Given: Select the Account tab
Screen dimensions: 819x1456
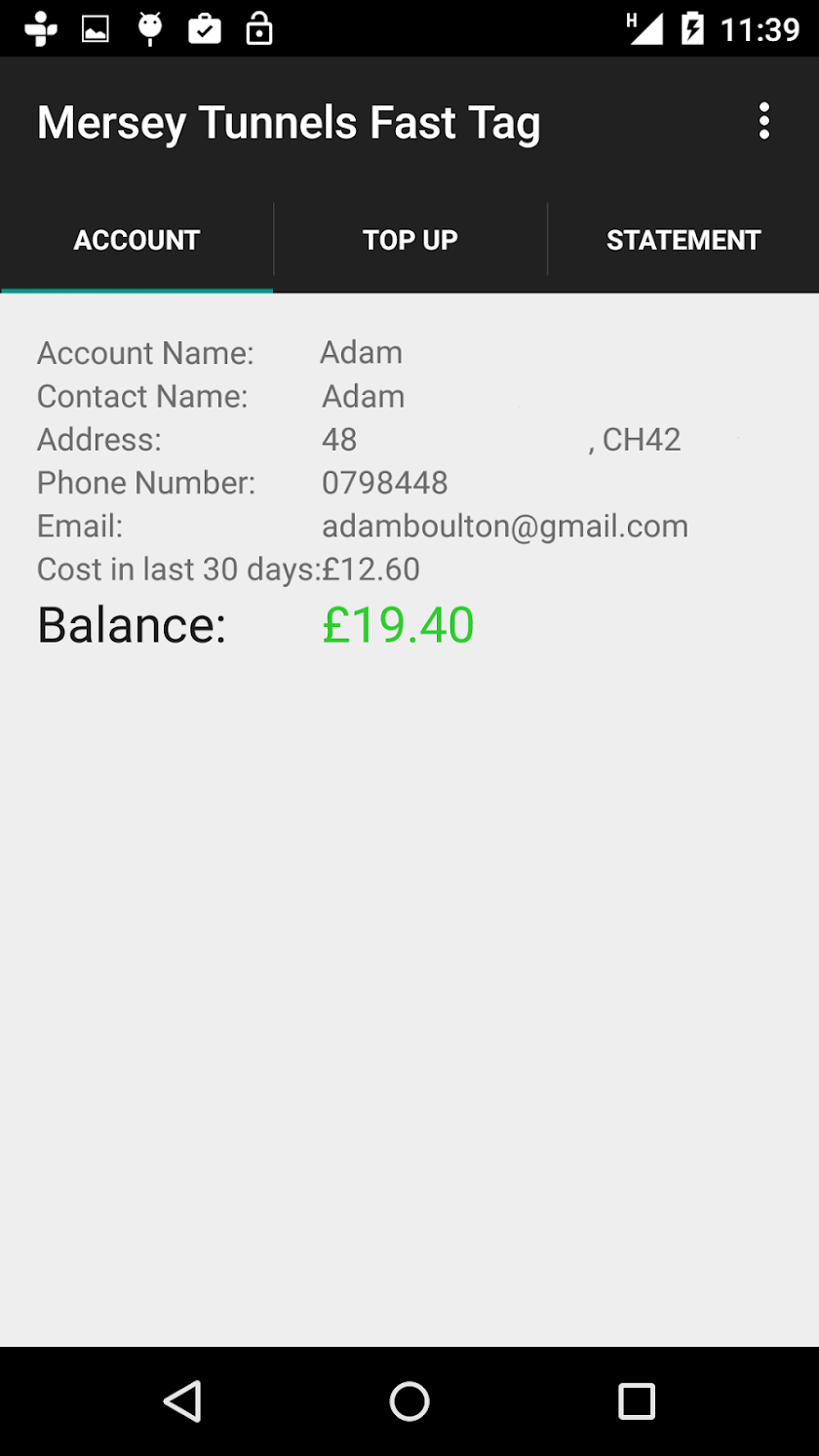Looking at the screenshot, I should tap(136, 240).
